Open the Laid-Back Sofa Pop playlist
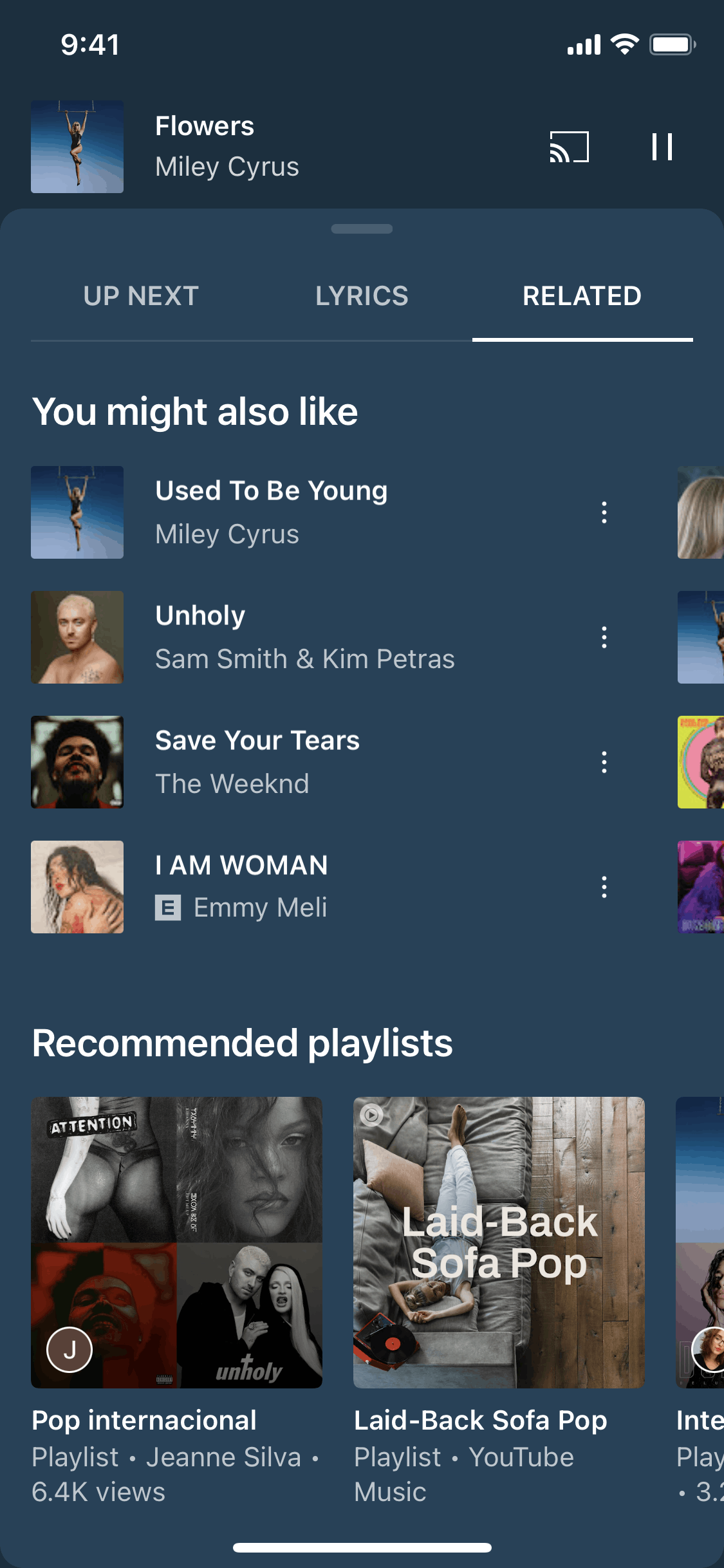The height and width of the screenshot is (1568, 724). point(499,1242)
